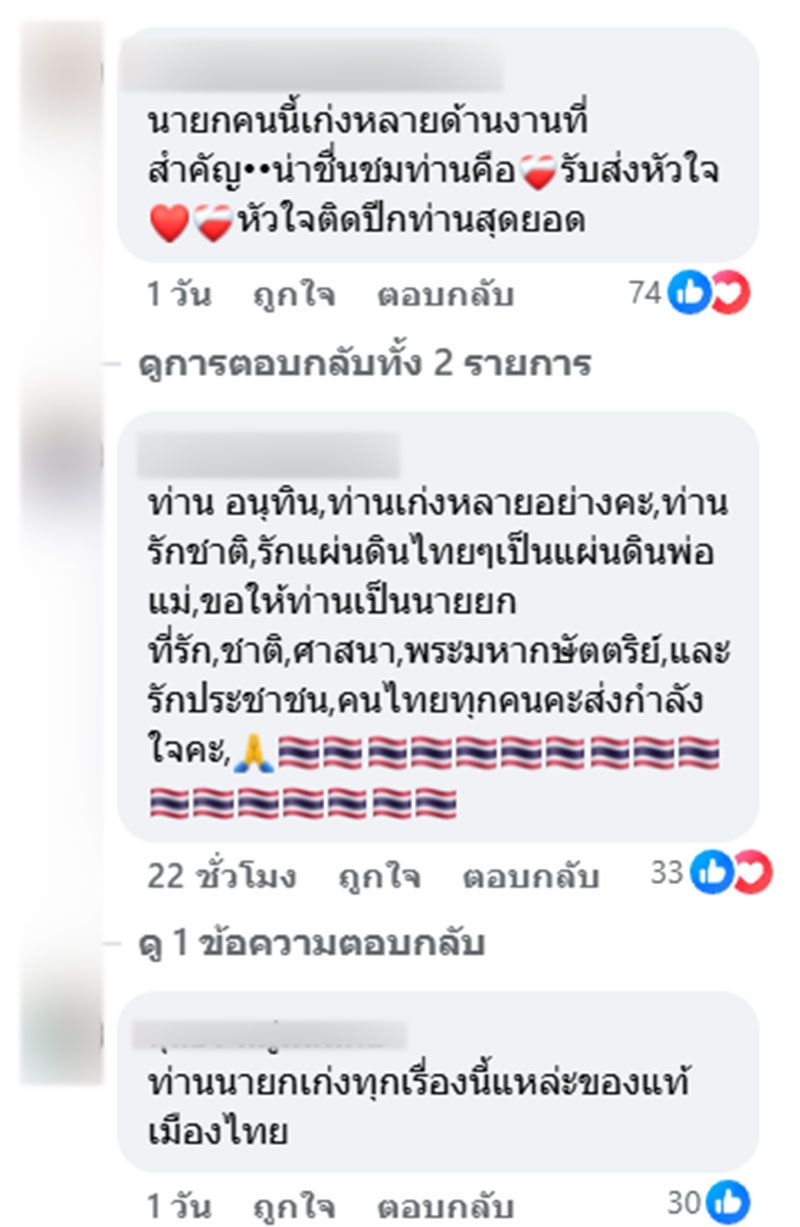Expand "ดู 1 ข้อความตอบกลับ" reply
800x1227 pixels.
tap(311, 943)
